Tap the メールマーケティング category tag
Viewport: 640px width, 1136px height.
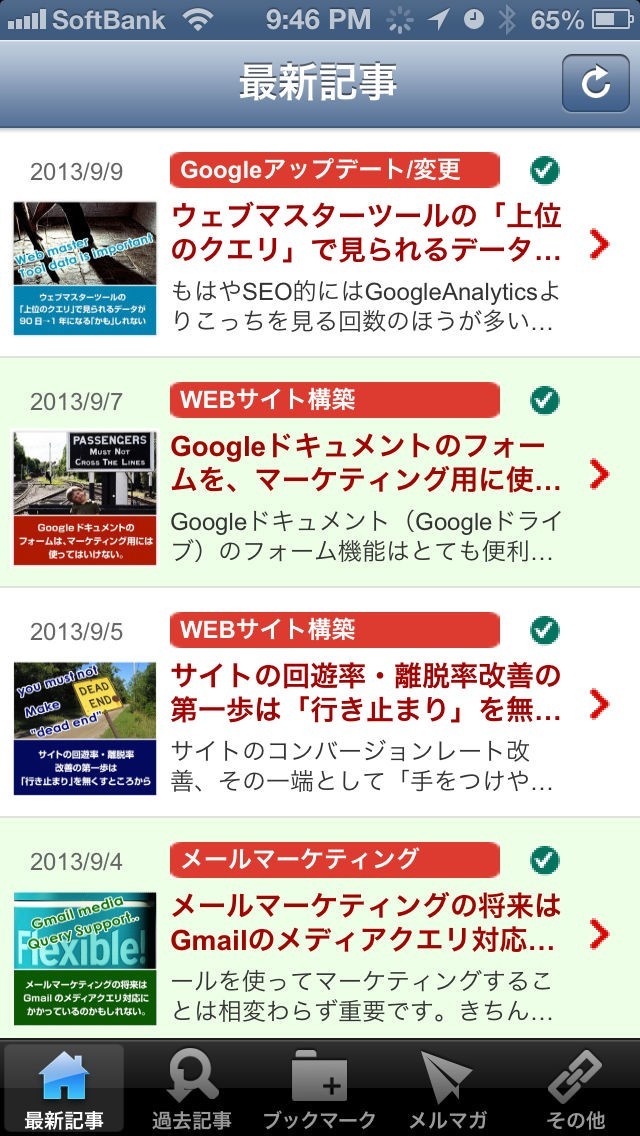click(334, 860)
